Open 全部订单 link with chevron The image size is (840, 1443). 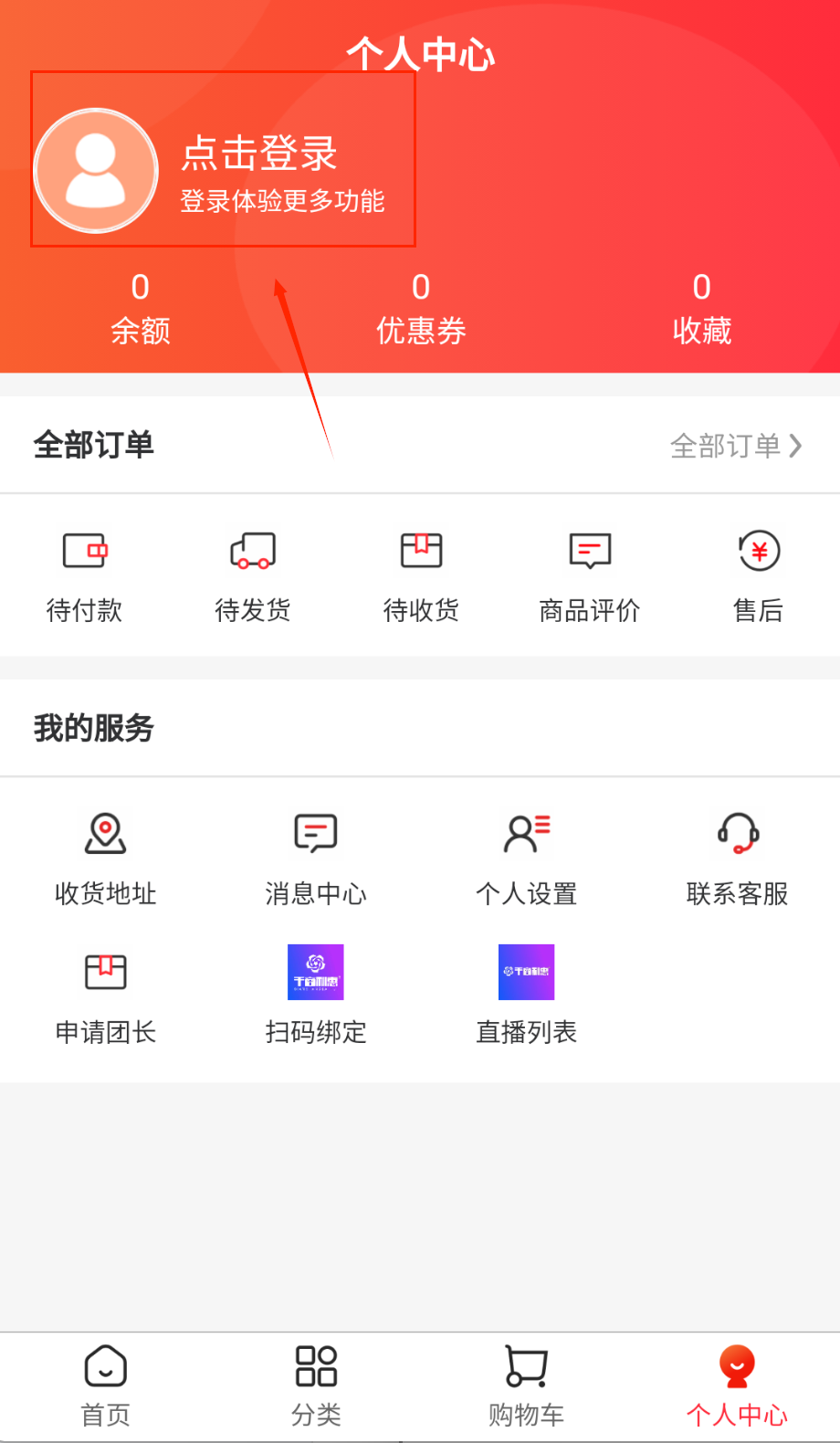click(x=735, y=446)
